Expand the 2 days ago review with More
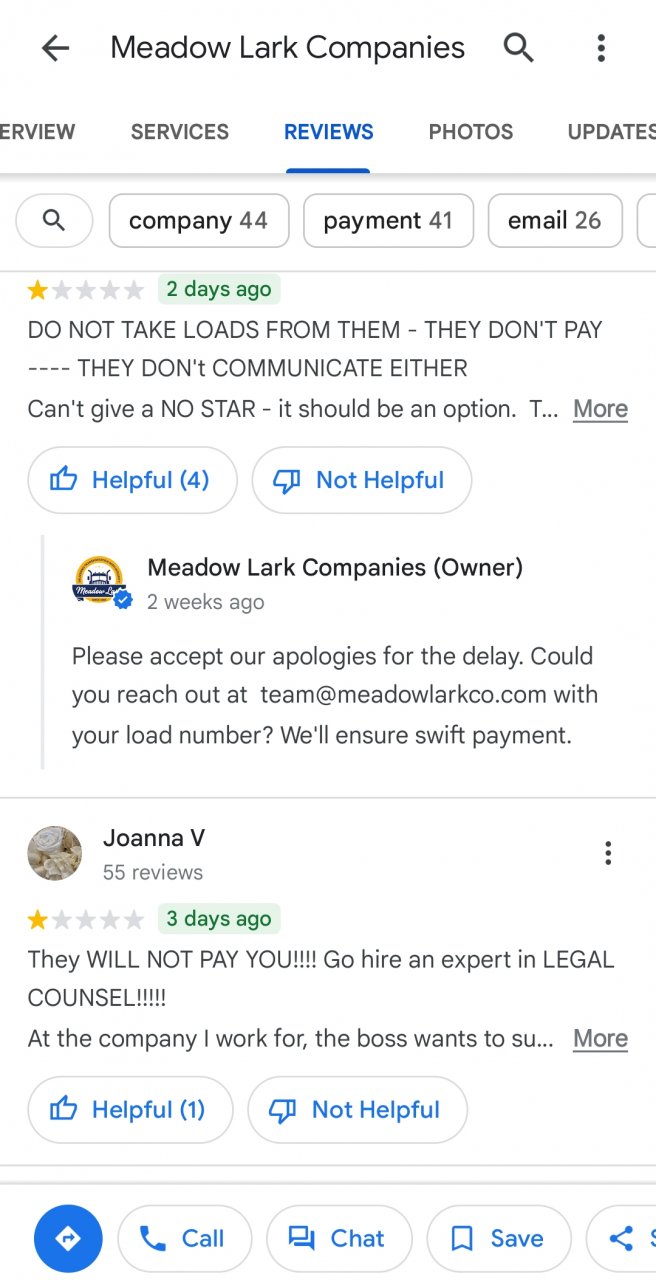Viewport: 656px width, 1280px height. [x=600, y=409]
